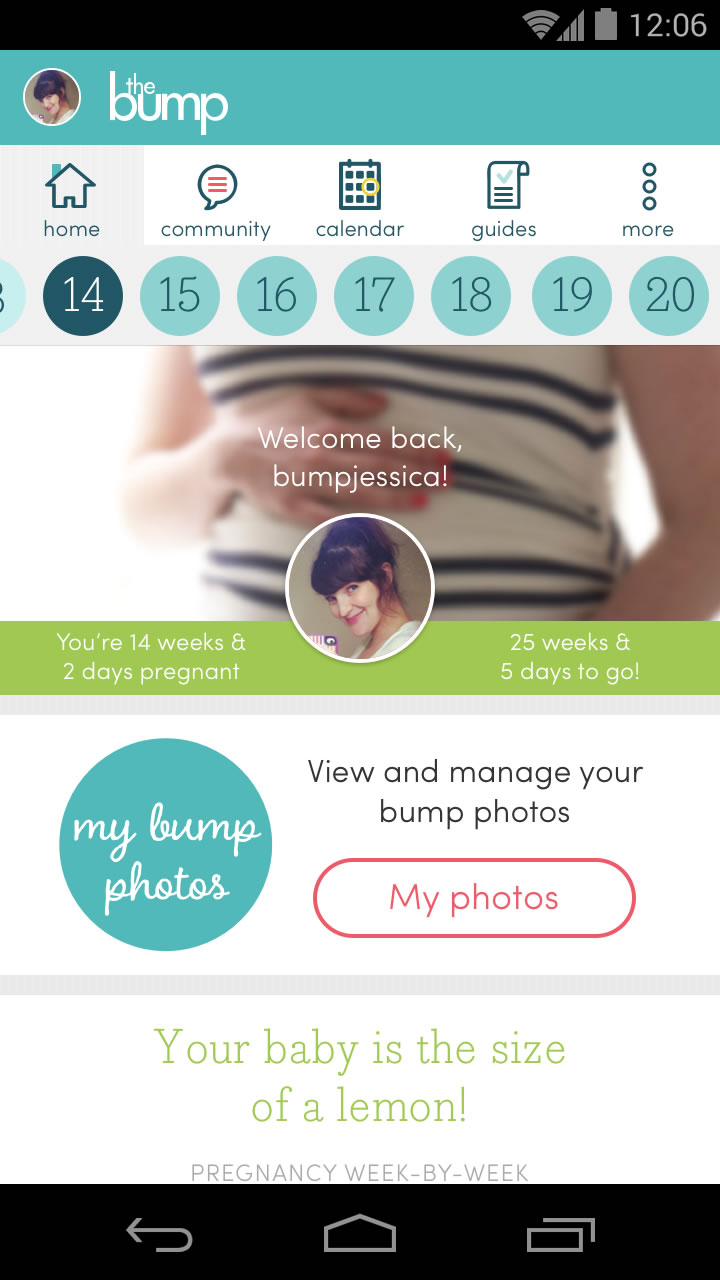
Task: Choose week 16 circle
Action: coord(277,295)
